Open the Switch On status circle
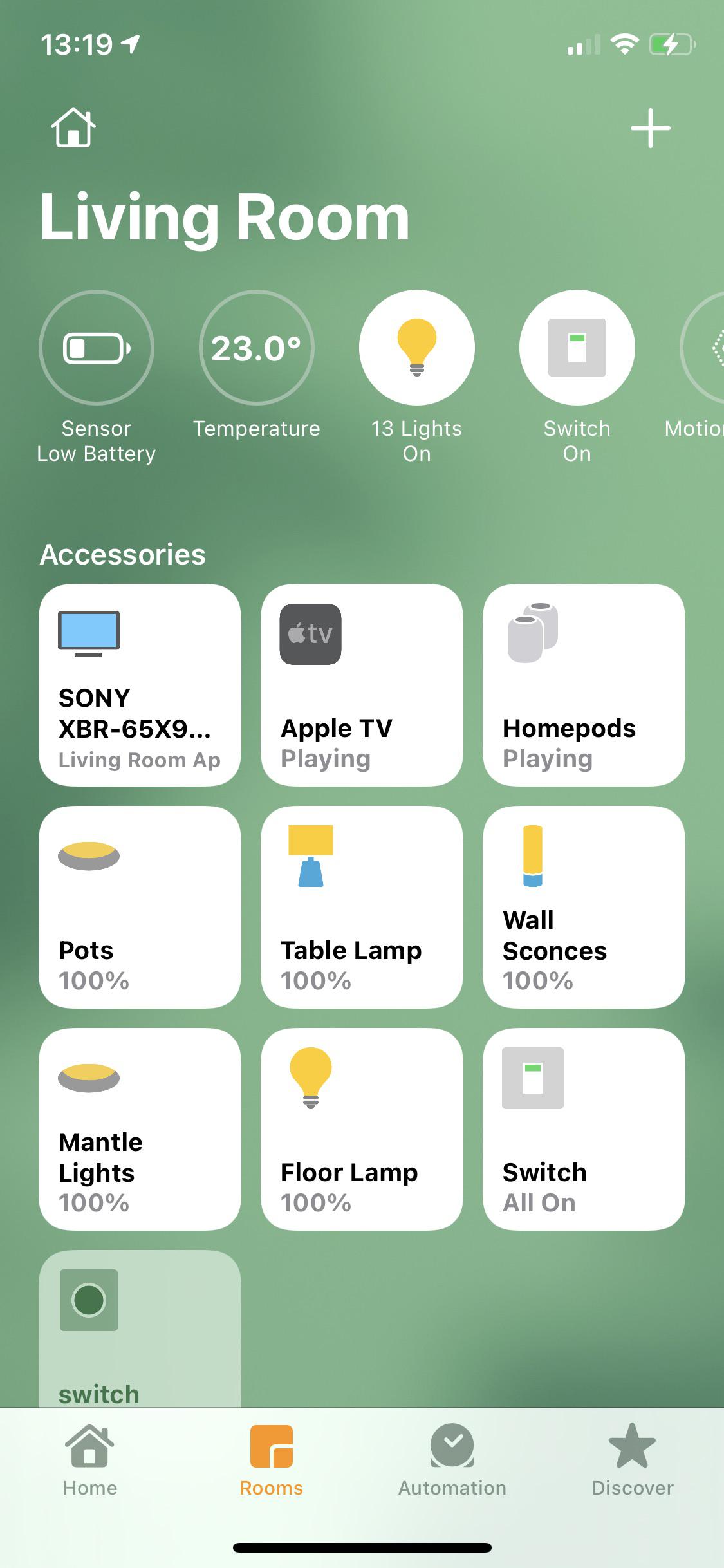 coord(577,348)
